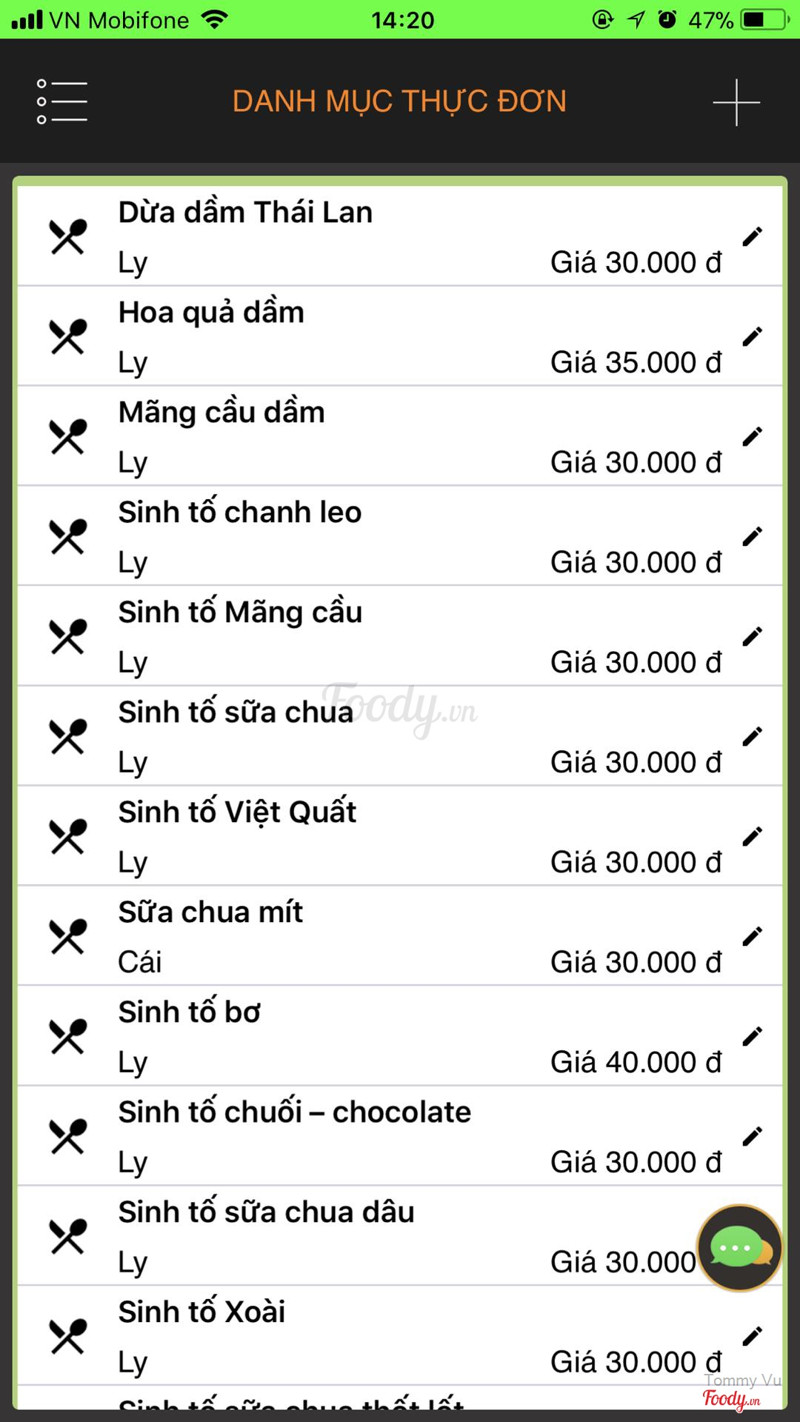Edit the Sinh tố Xoài item
Viewport: 800px width, 1422px height.
[752, 1336]
